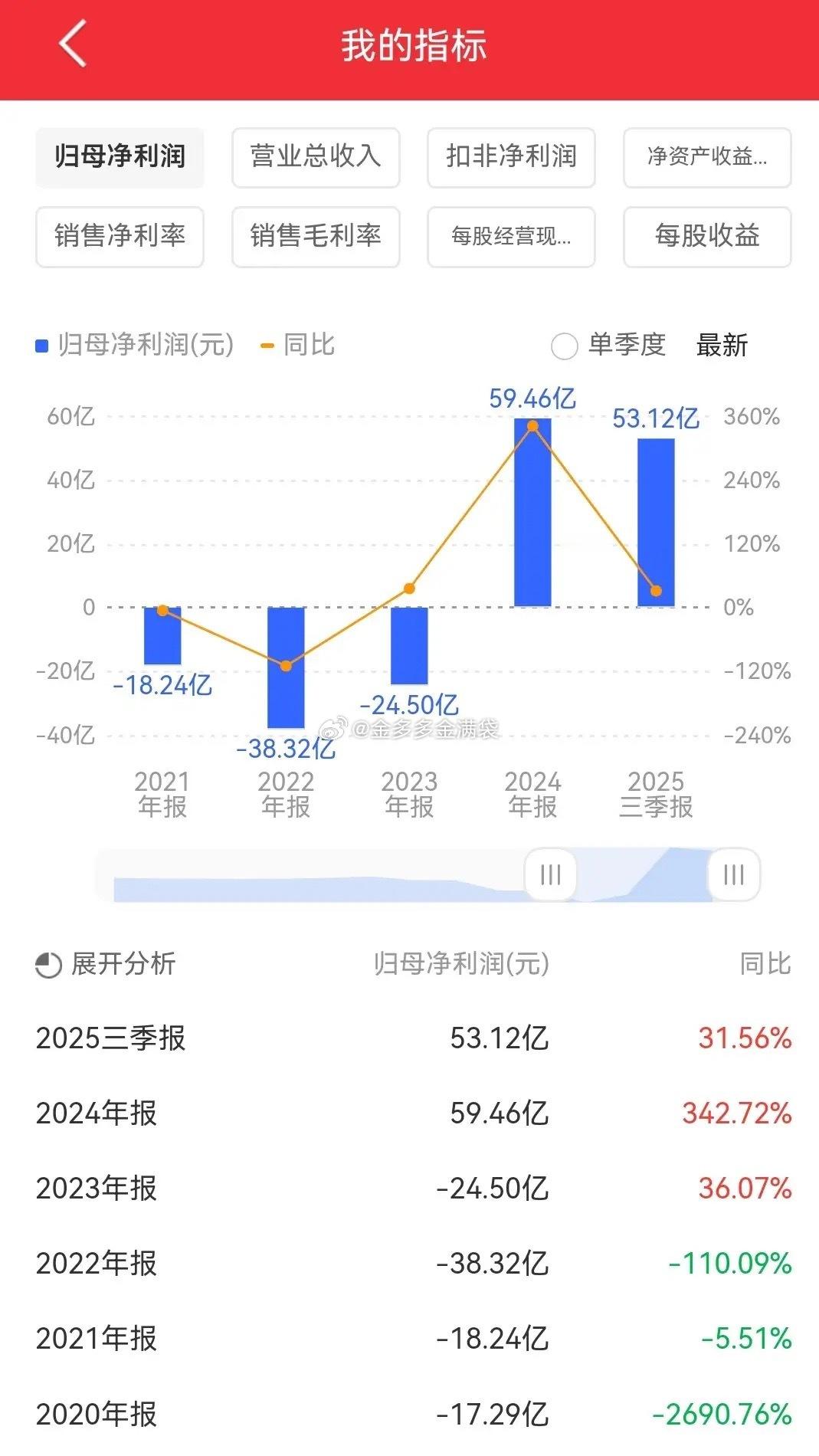Click the orange dash legend marker

coord(268,346)
